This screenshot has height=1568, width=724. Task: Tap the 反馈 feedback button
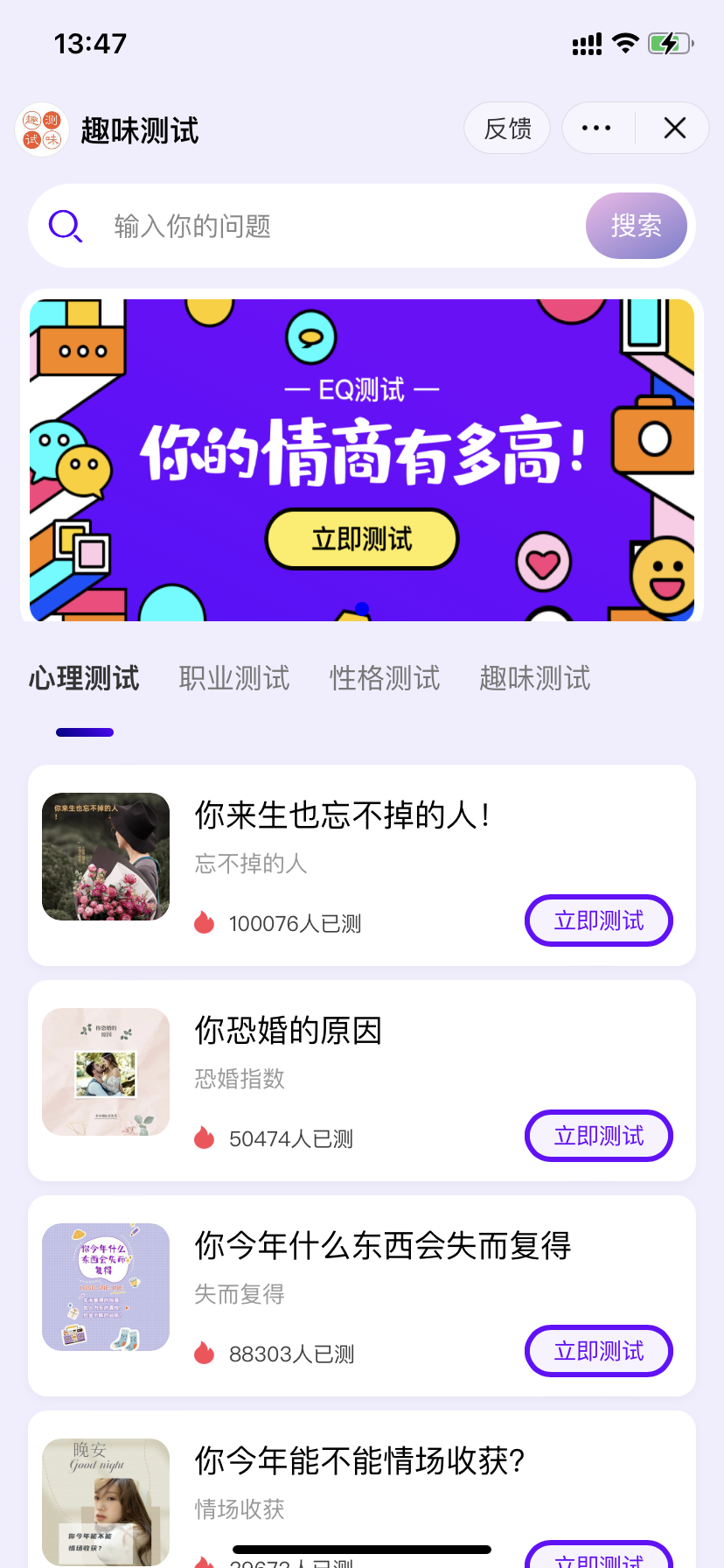pos(507,129)
